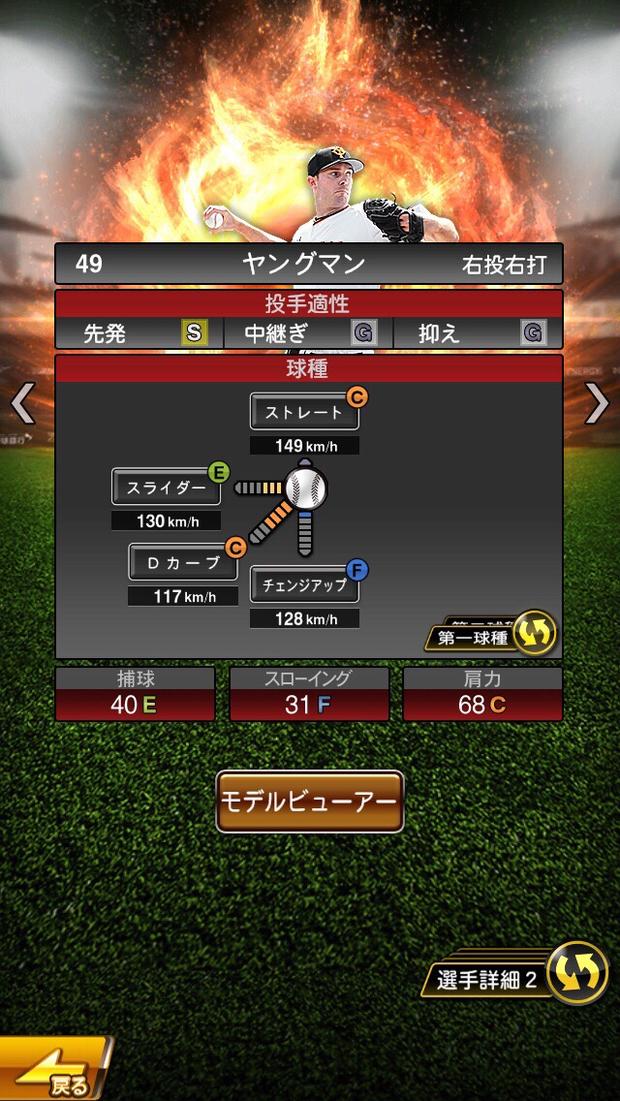Go to the previous player with left arrow
The width and height of the screenshot is (620, 1101).
pos(23,404)
